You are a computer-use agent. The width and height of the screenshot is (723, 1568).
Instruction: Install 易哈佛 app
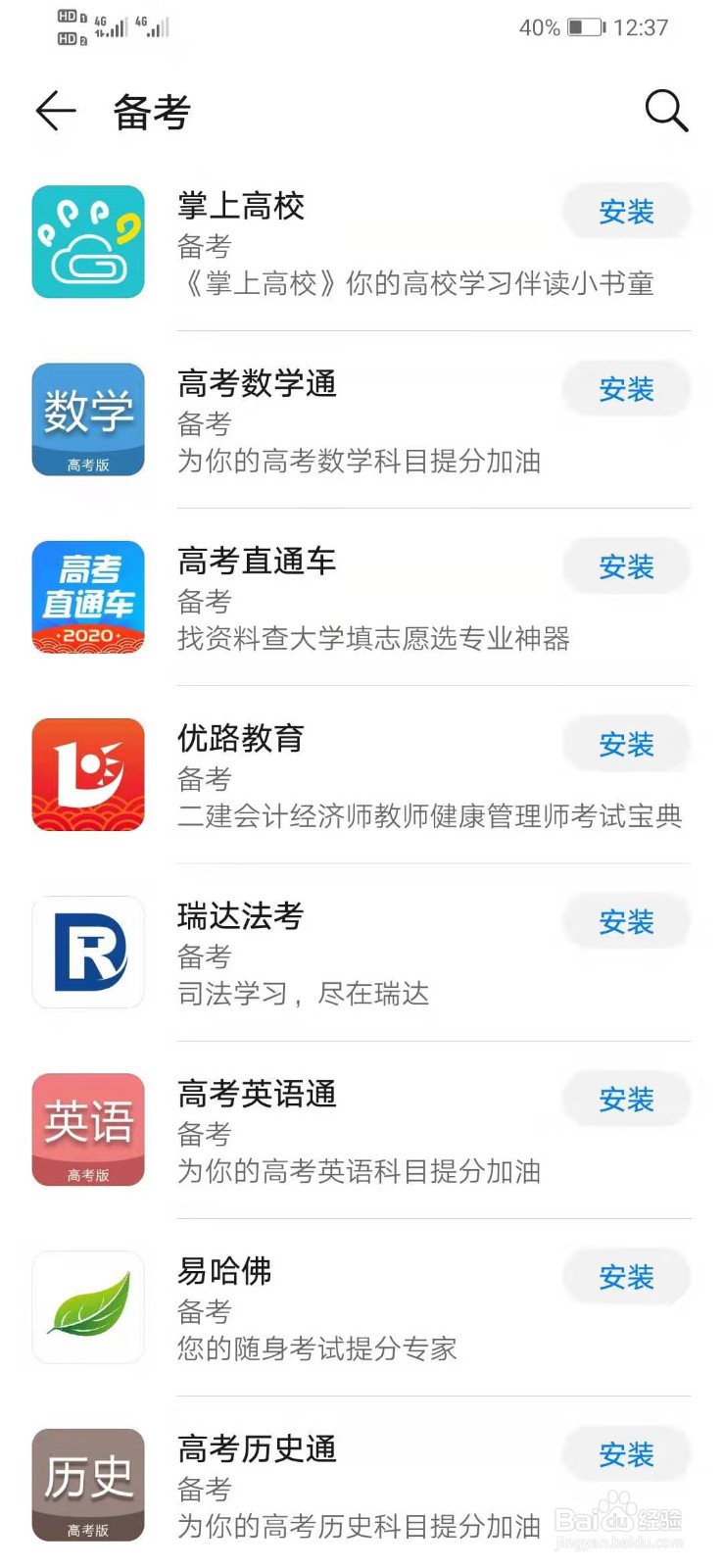point(627,1277)
